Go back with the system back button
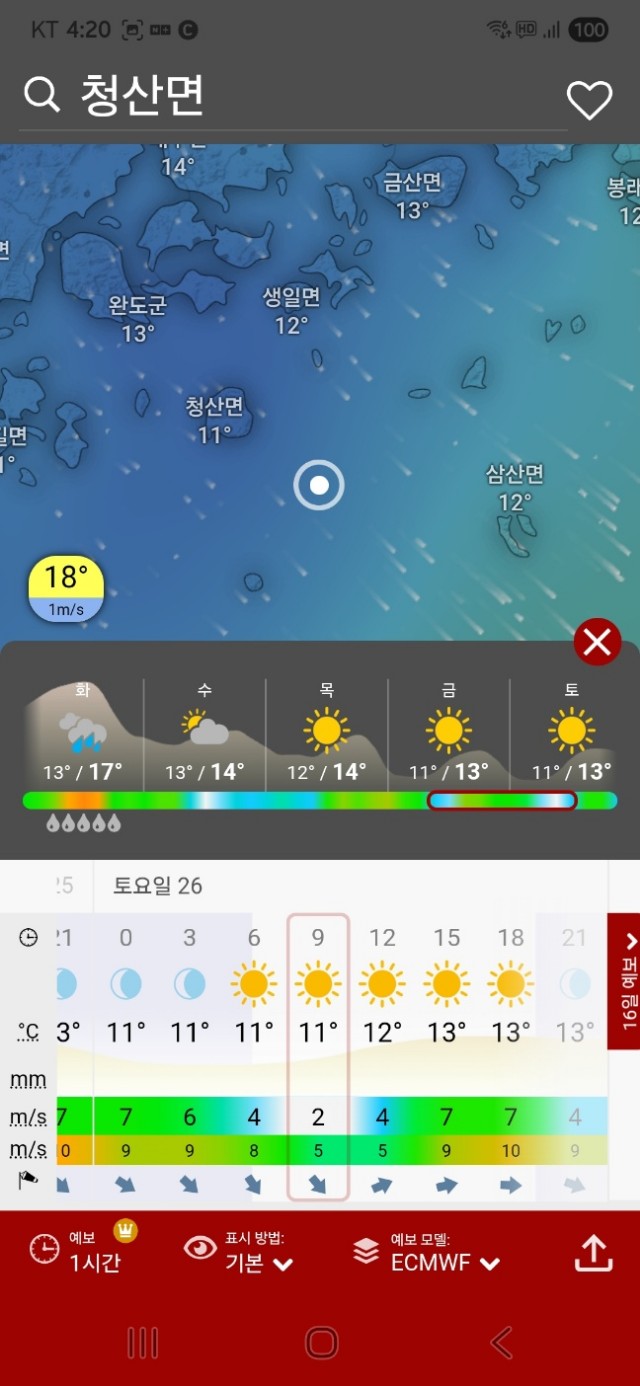 pos(501,1342)
